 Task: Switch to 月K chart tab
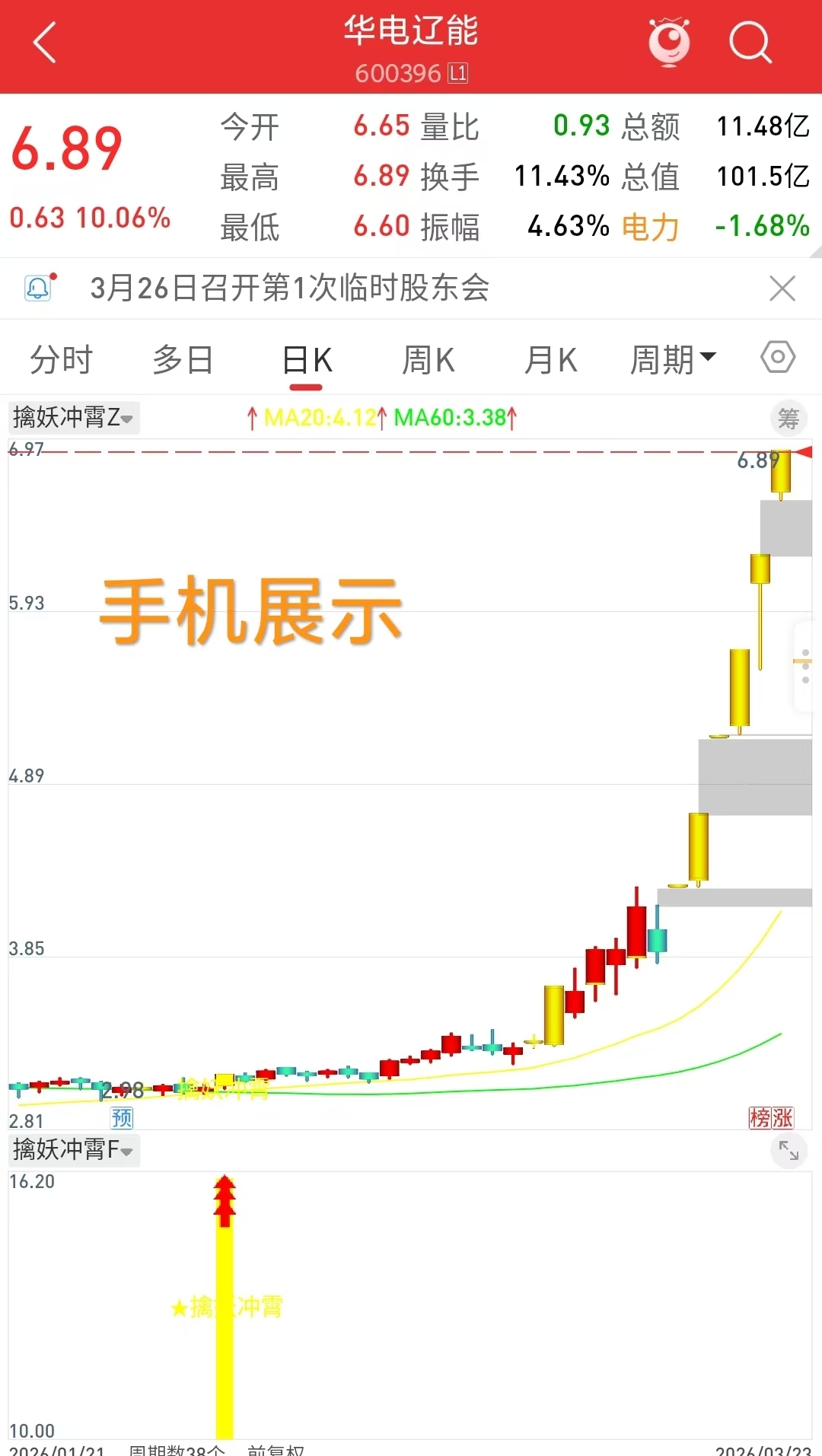point(551,360)
